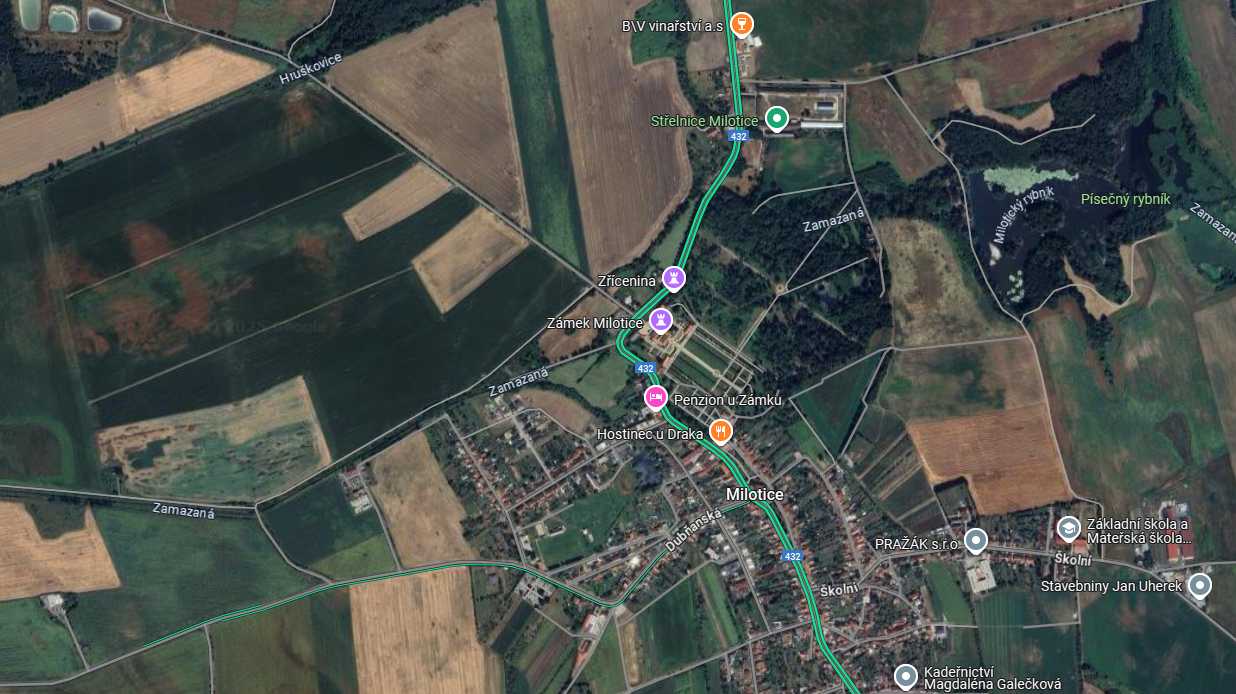Viewport: 1236px width, 694px height.
Task: Open the Základní škola a Mateřská škola marker
Action: (1069, 527)
